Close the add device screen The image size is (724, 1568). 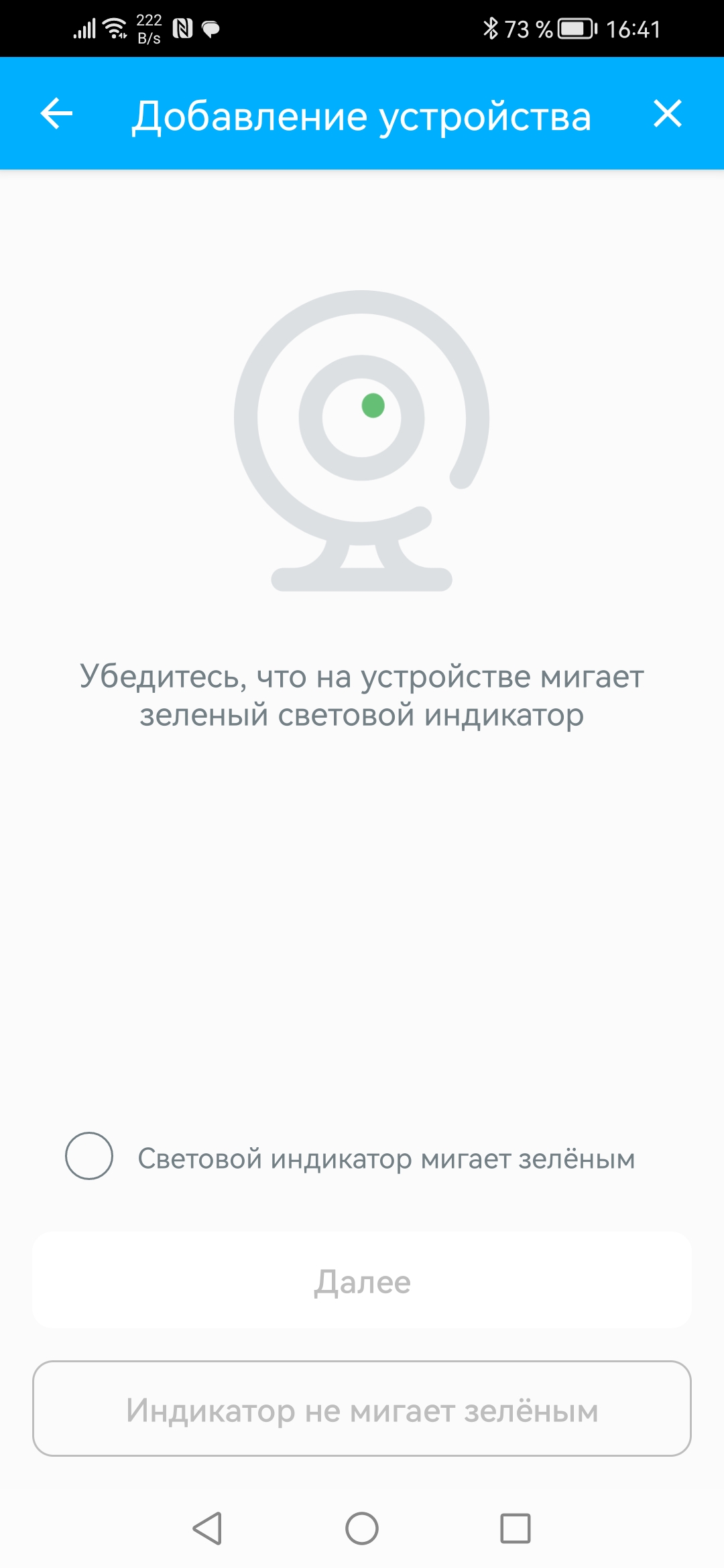(x=667, y=113)
